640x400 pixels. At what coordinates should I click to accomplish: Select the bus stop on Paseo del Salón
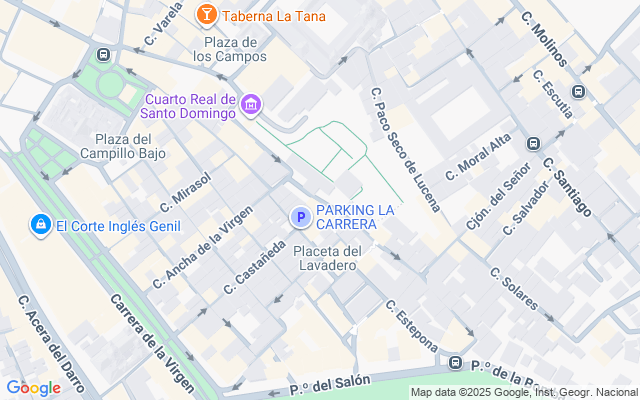(x=456, y=362)
